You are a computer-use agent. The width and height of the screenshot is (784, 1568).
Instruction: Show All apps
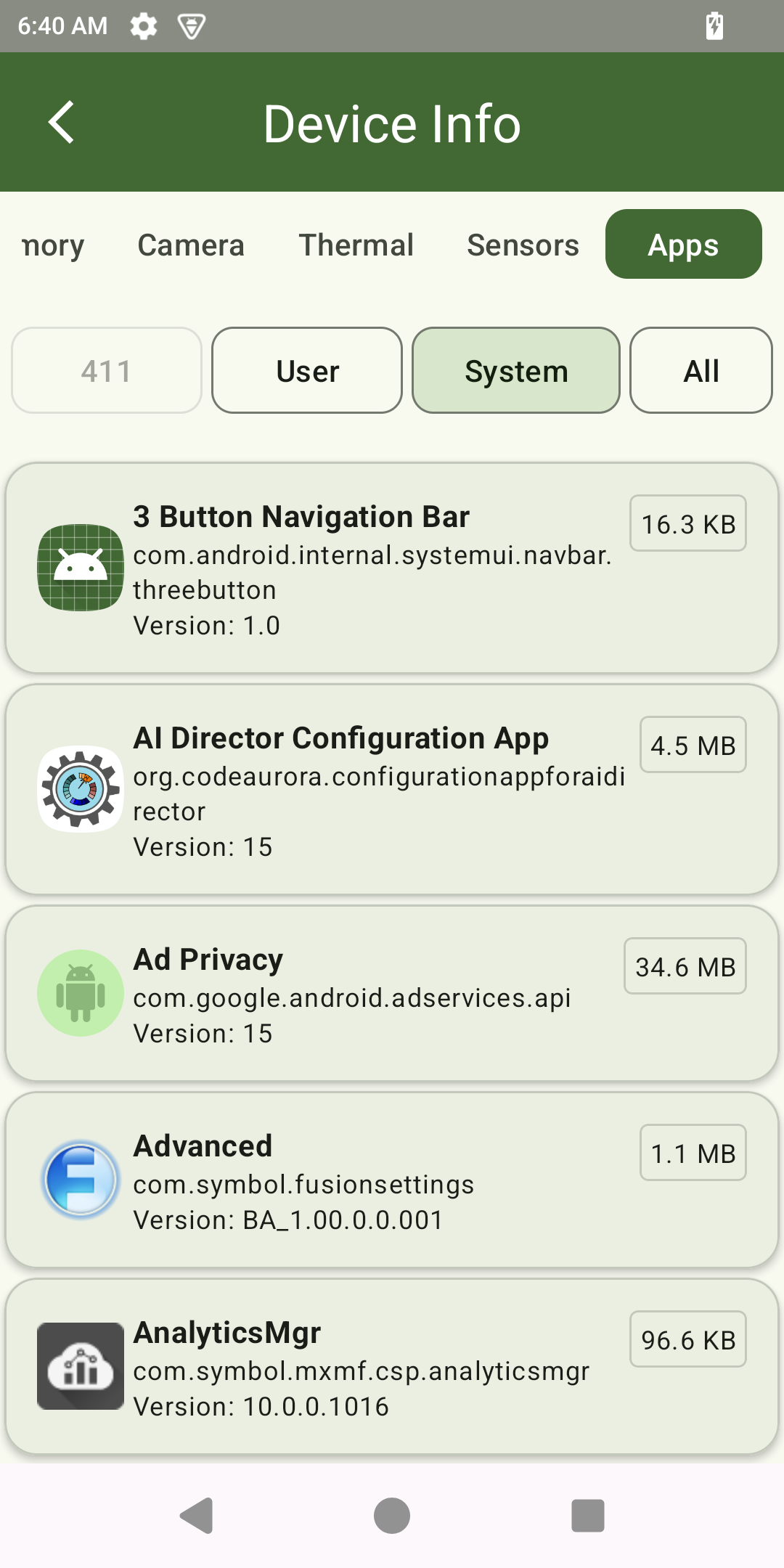(701, 371)
